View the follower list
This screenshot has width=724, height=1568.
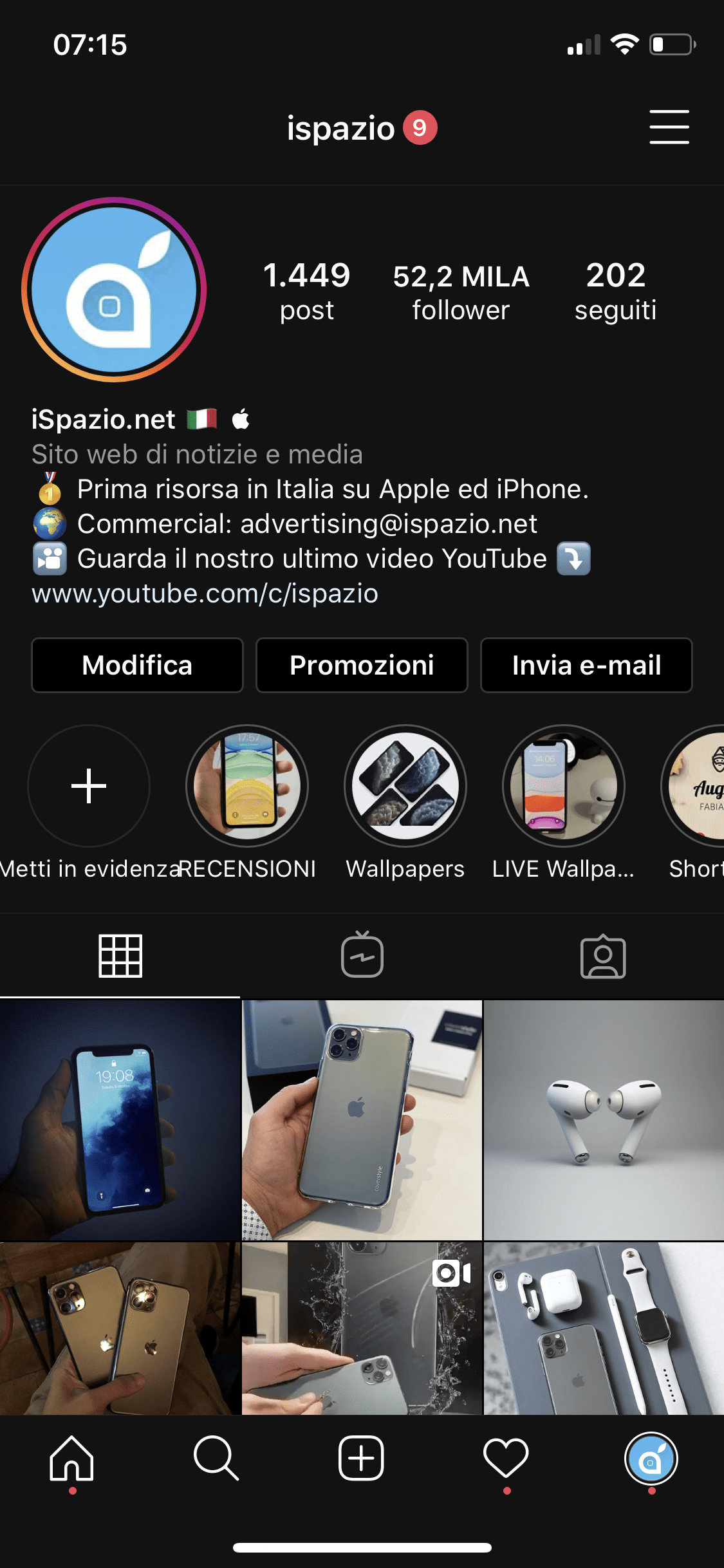(x=461, y=293)
